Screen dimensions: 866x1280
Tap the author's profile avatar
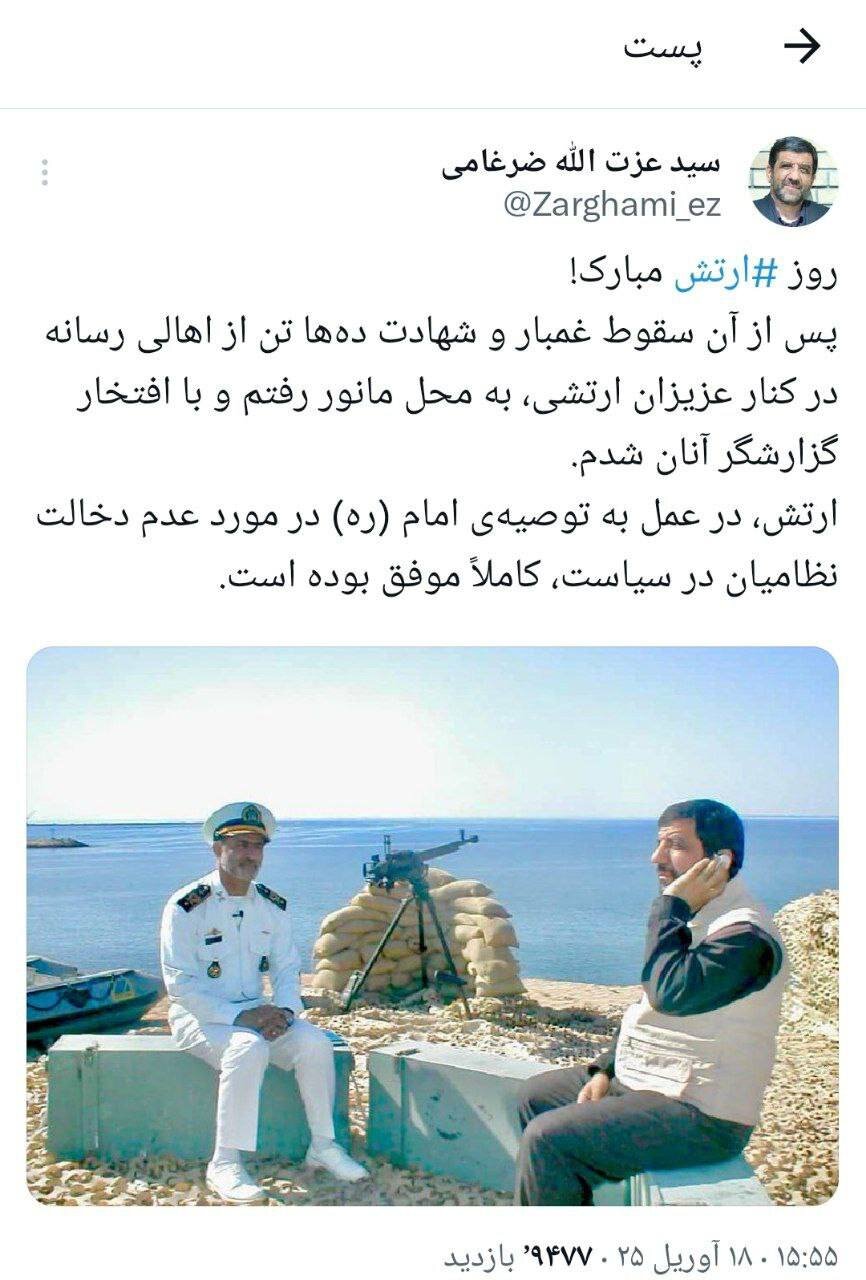(x=791, y=180)
